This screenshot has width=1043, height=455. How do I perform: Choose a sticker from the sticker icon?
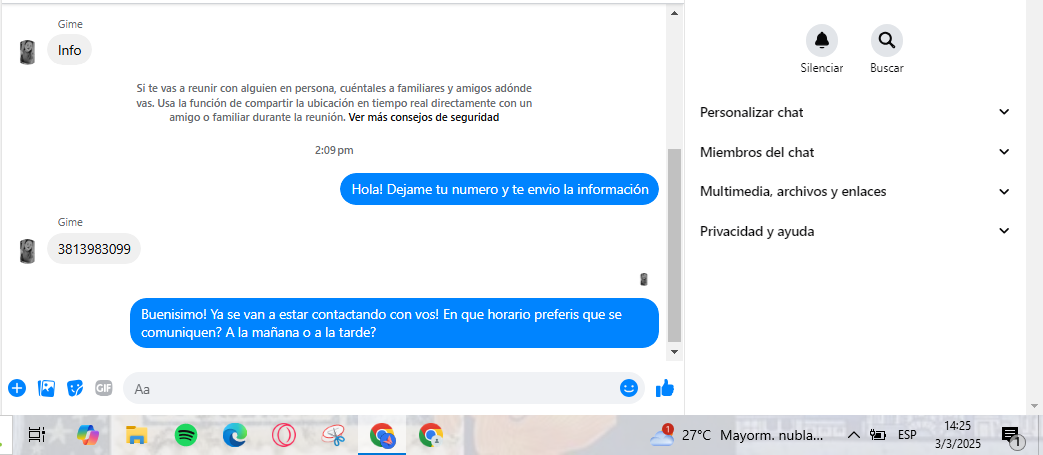(75, 388)
